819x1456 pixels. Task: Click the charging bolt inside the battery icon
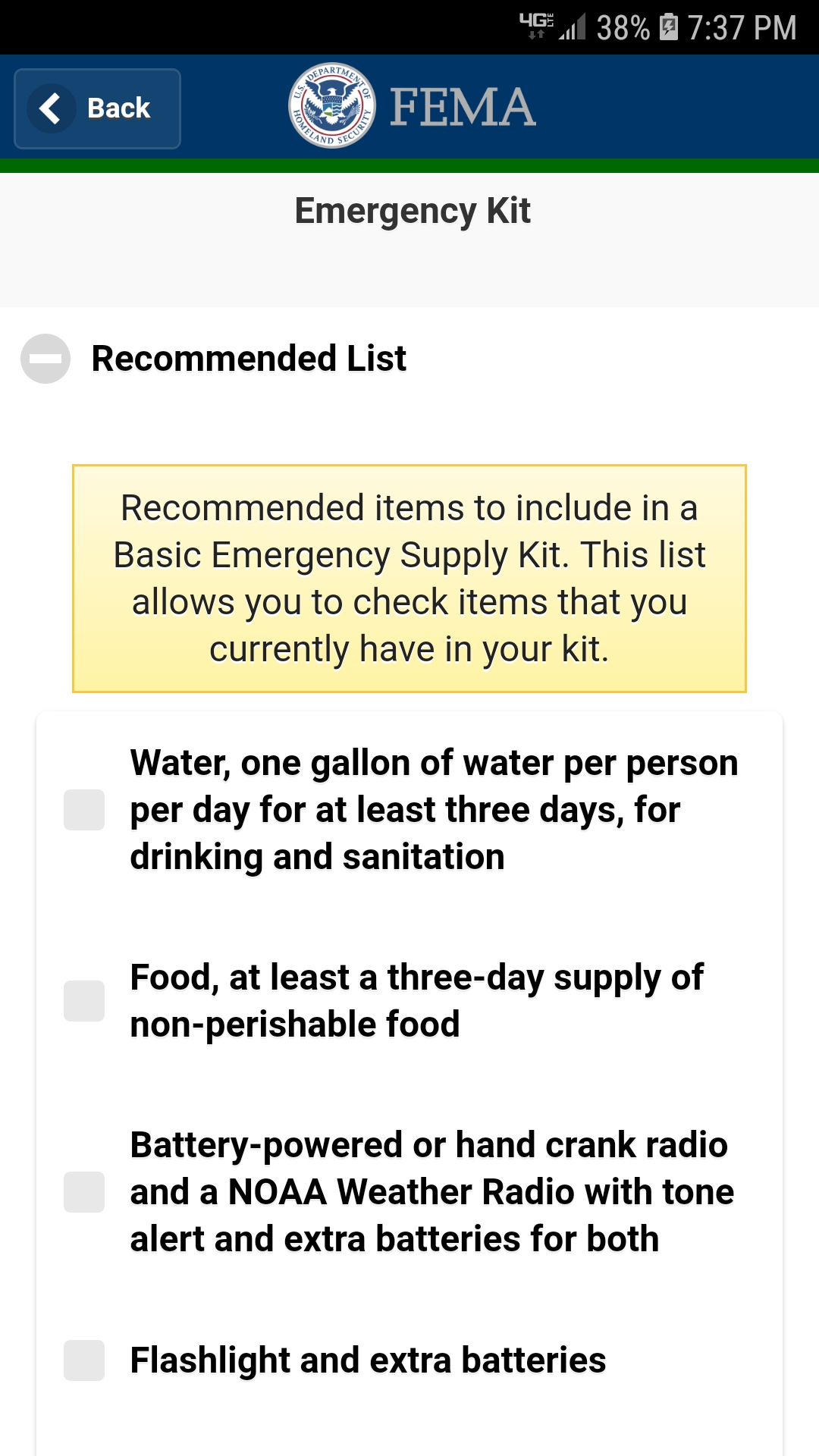(x=669, y=25)
